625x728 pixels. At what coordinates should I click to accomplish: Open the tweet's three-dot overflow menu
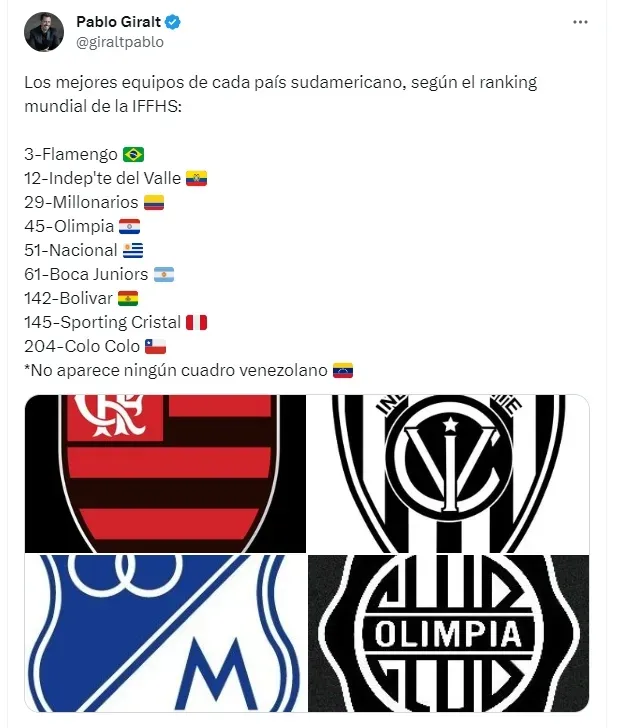pos(580,22)
